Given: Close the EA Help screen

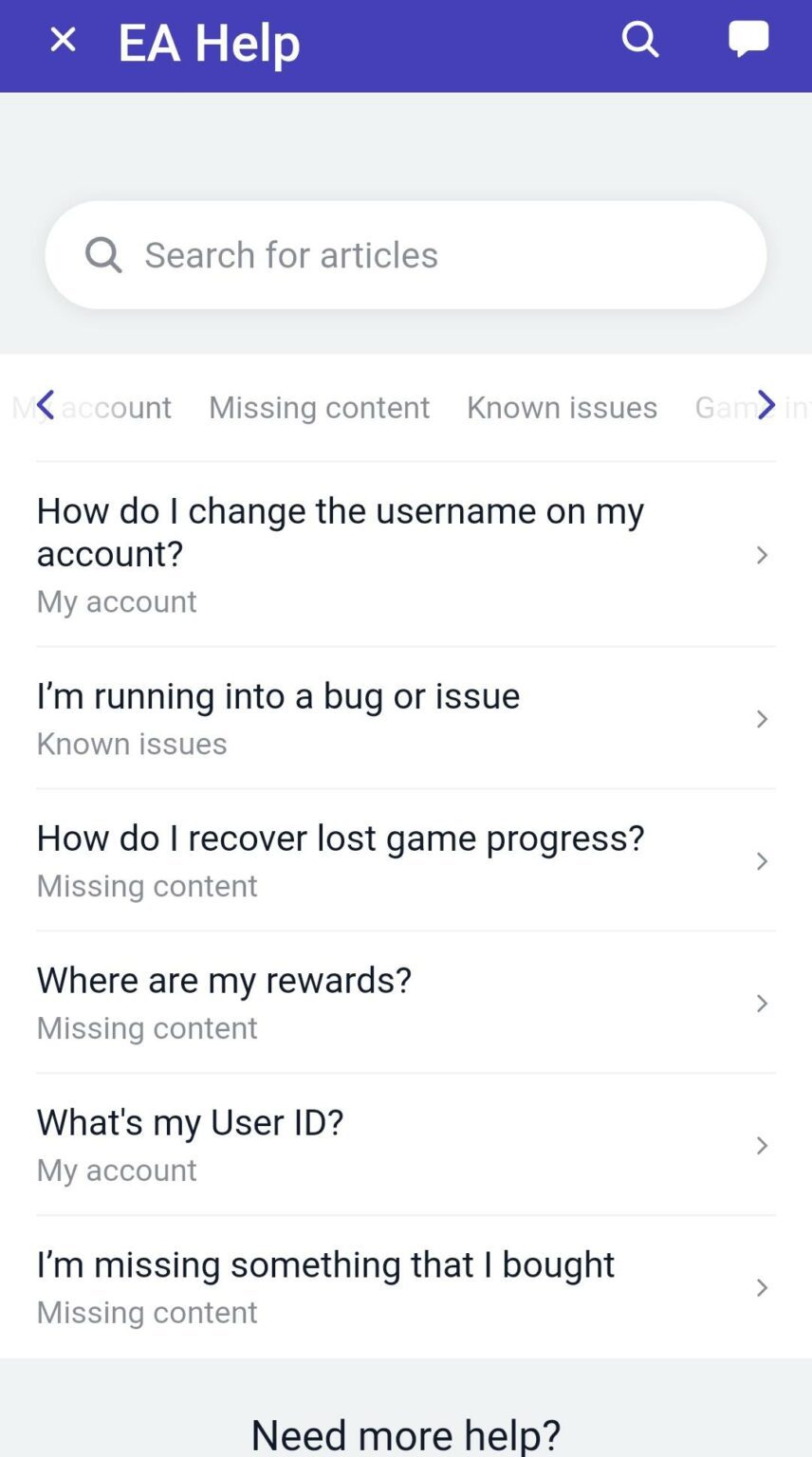Looking at the screenshot, I should [63, 40].
